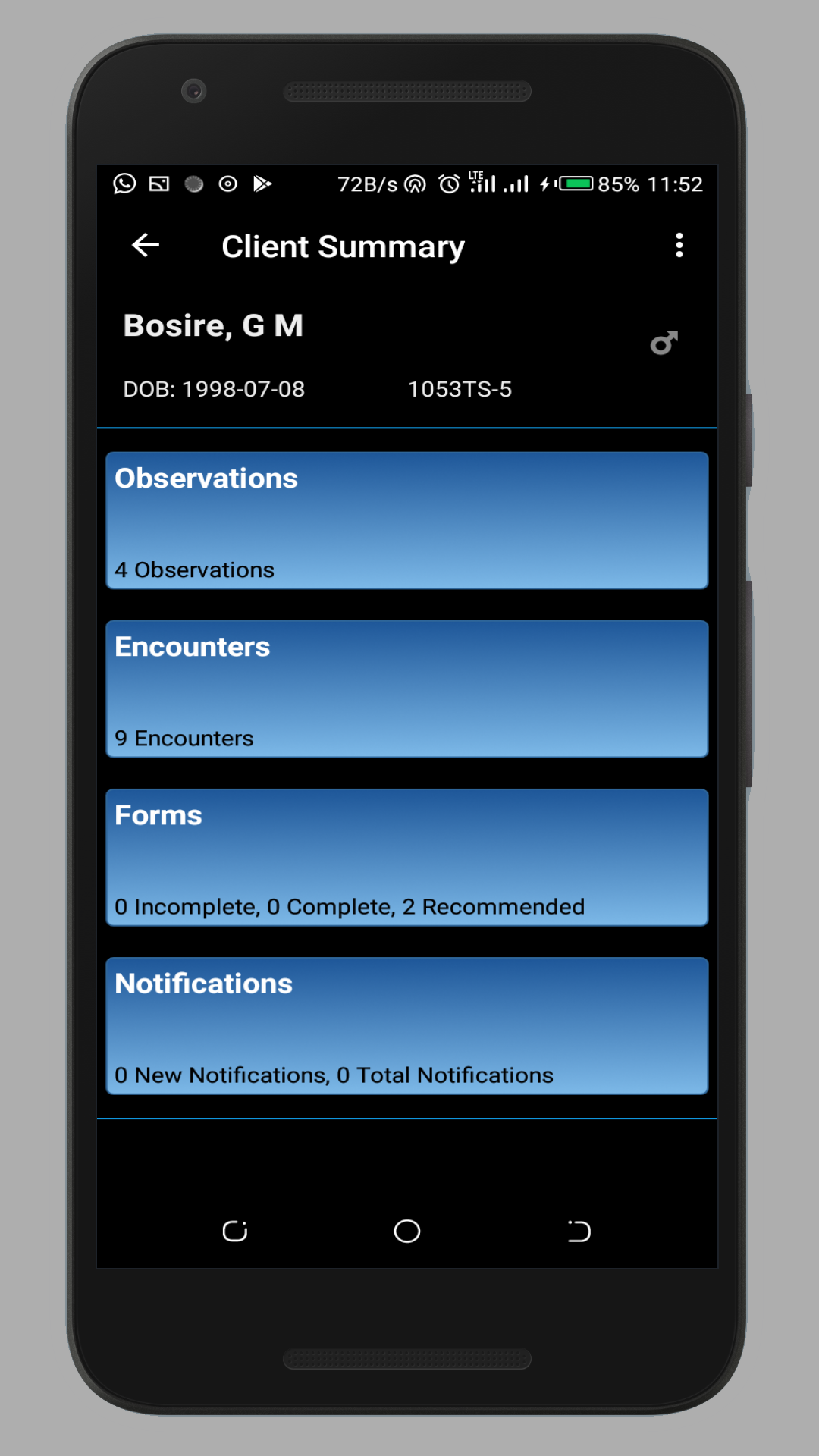The height and width of the screenshot is (1456, 819).
Task: Tap the system home button
Action: (x=407, y=1231)
